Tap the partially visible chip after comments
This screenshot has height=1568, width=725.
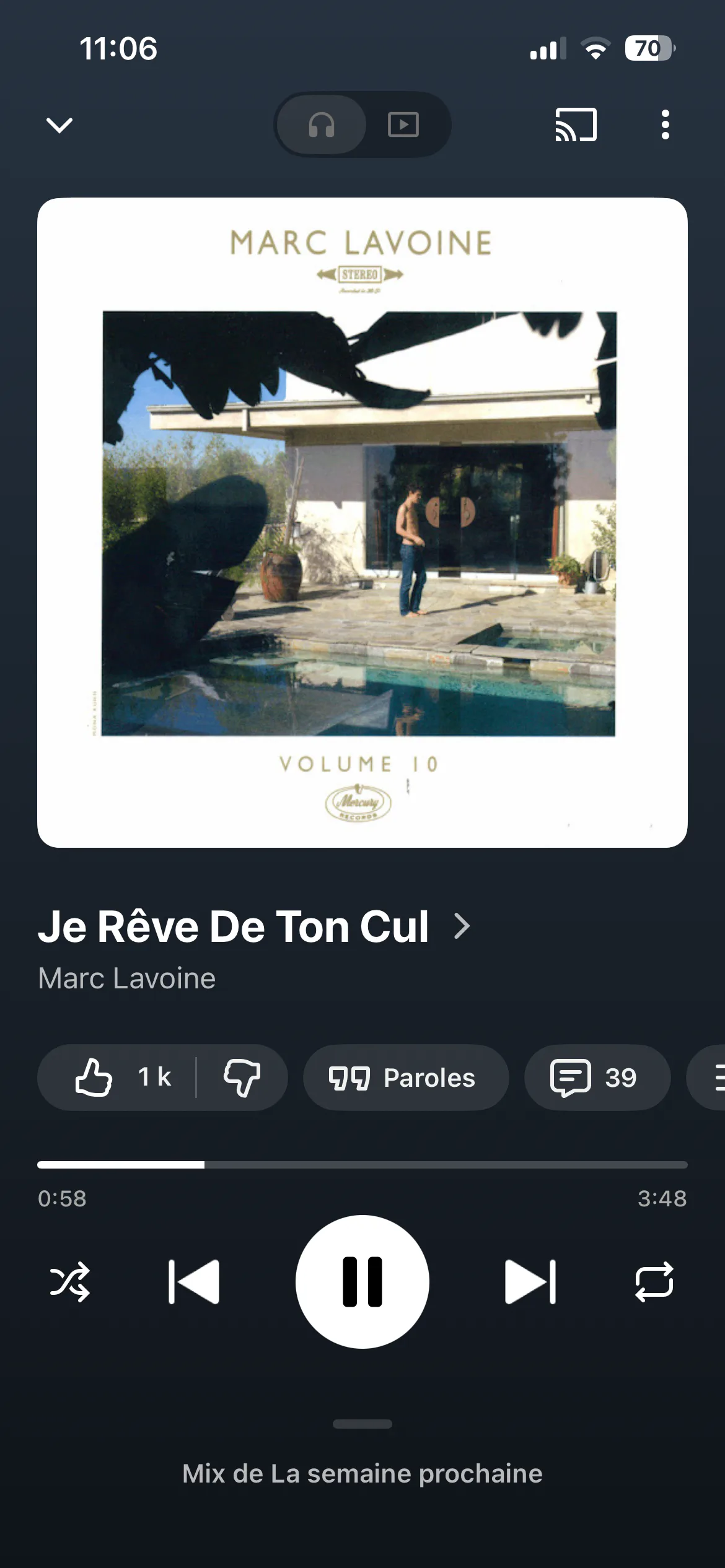coord(706,1078)
